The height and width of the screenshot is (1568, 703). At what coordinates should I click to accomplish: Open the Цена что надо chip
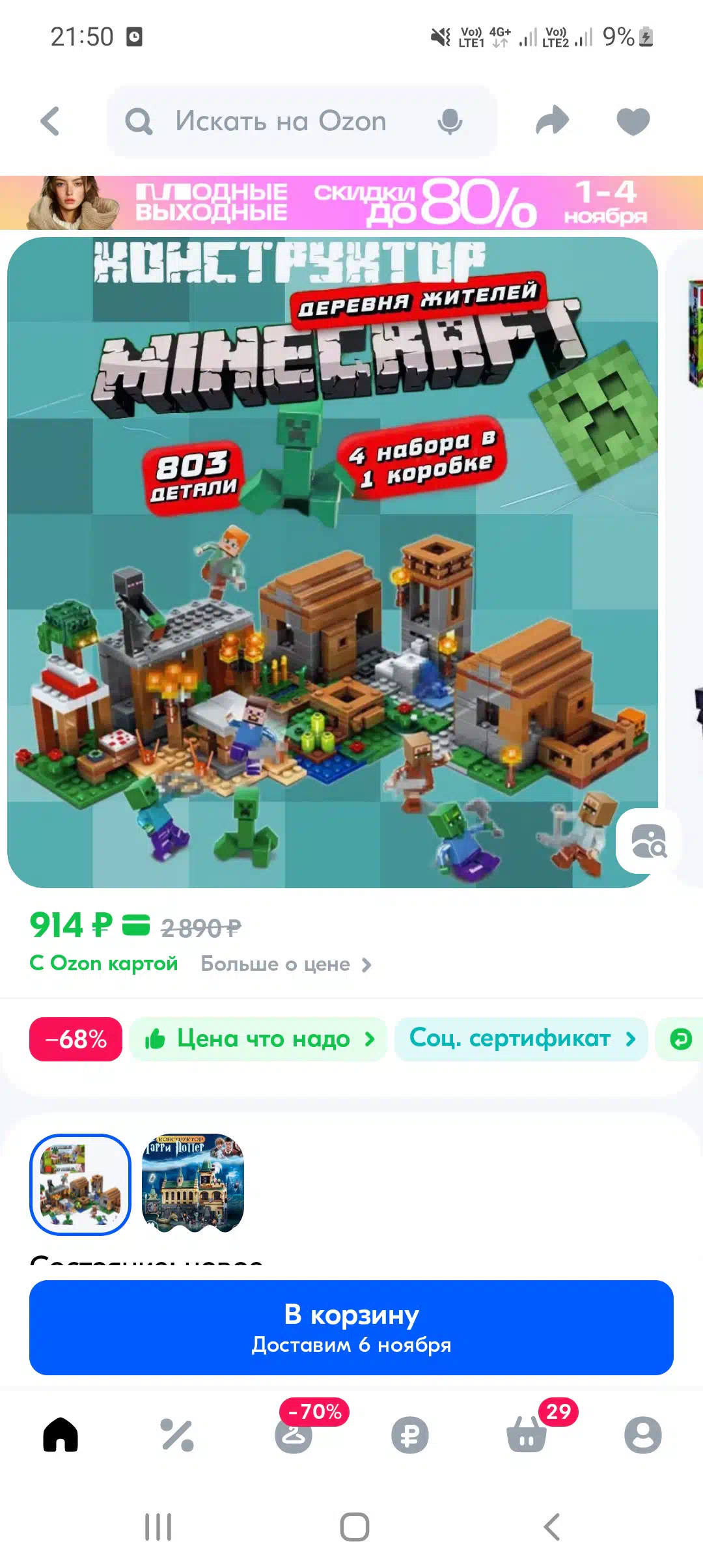coord(258,1039)
